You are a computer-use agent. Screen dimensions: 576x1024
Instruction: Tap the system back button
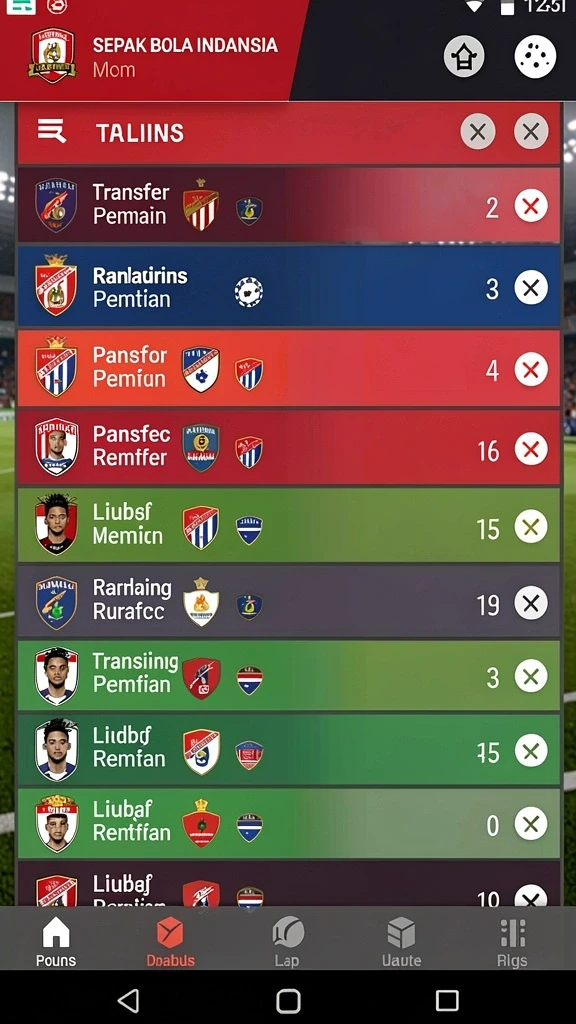coord(129,1000)
